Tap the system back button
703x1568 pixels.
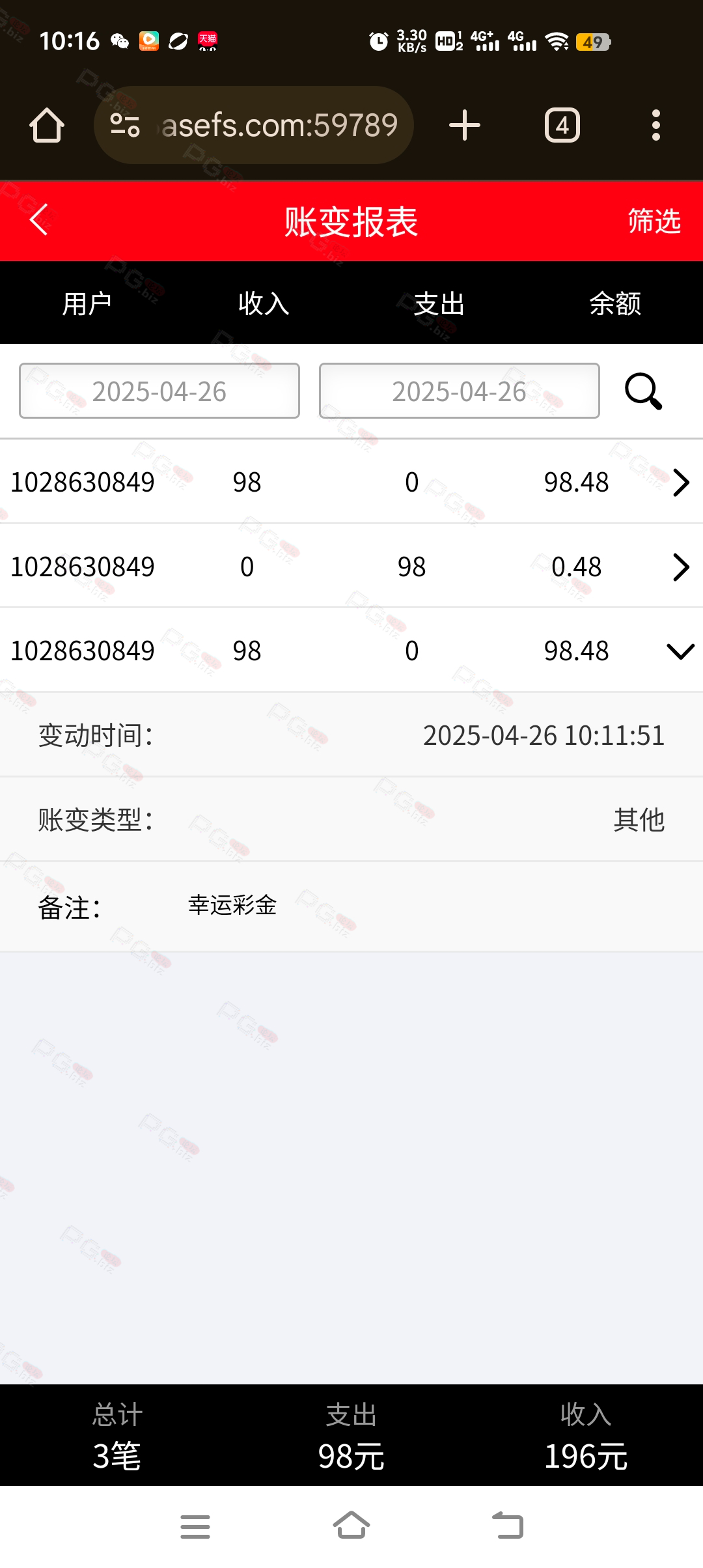click(x=508, y=1526)
